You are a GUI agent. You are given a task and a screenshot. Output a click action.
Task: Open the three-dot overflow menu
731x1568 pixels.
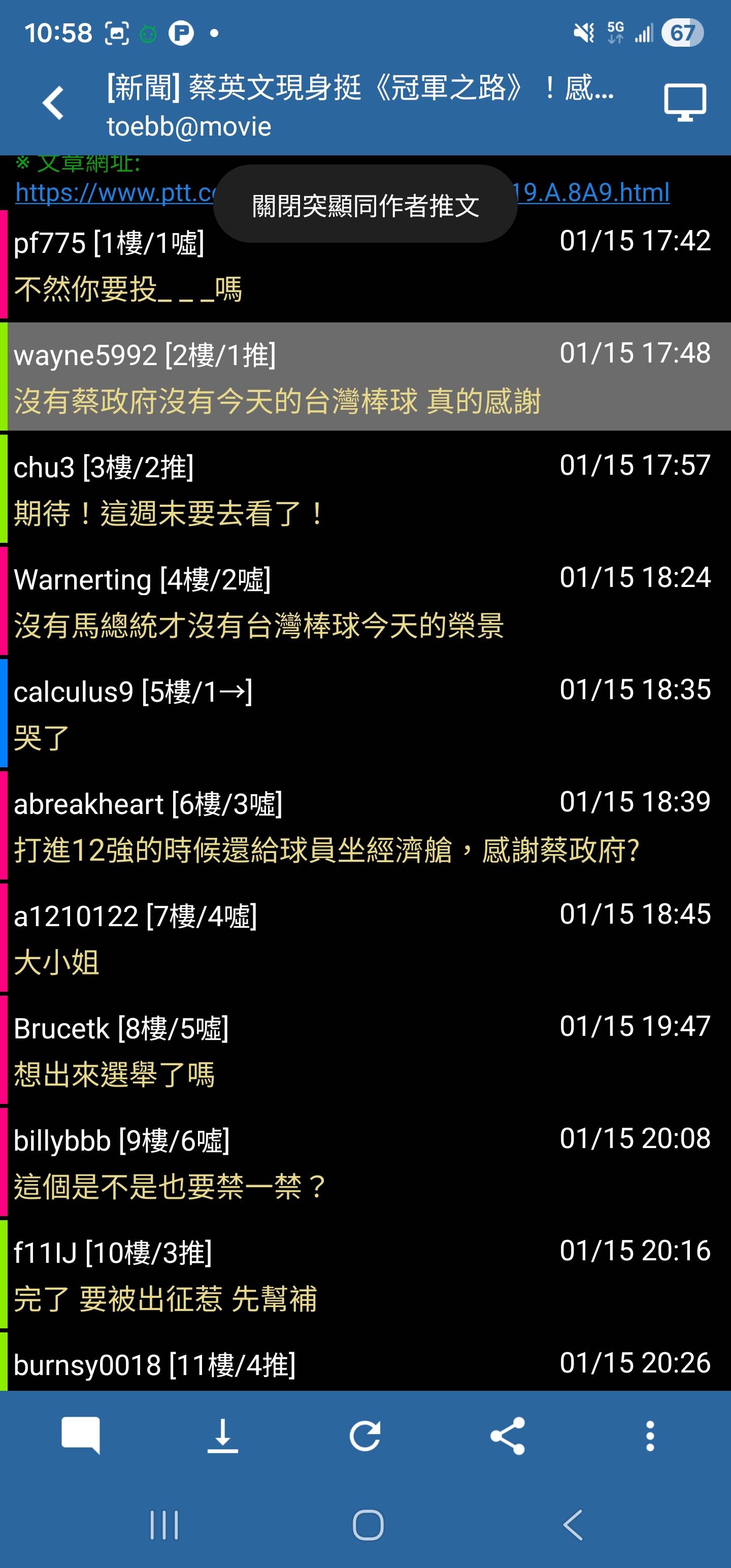(x=650, y=1436)
